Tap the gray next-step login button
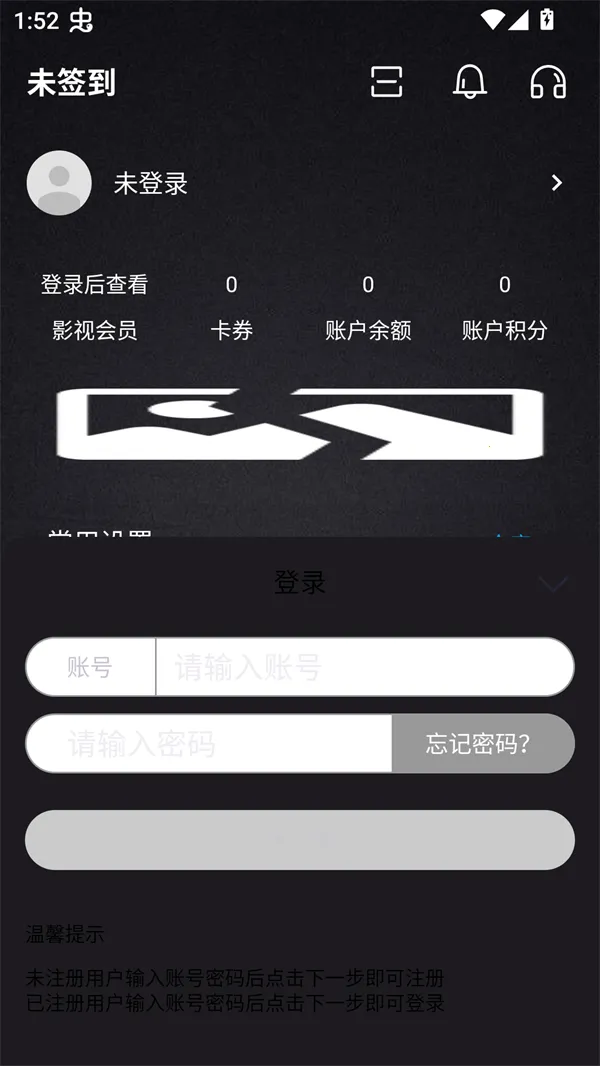This screenshot has width=600, height=1066. coord(300,840)
